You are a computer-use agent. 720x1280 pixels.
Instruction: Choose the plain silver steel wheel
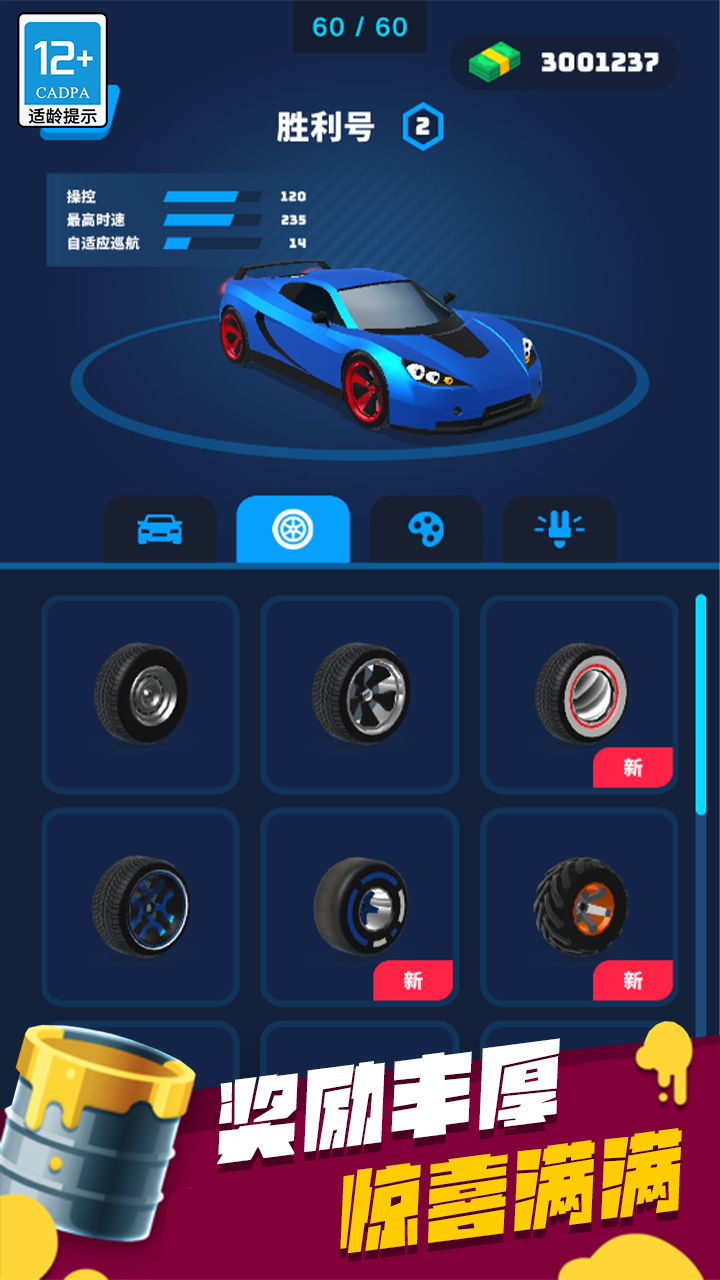(140, 694)
